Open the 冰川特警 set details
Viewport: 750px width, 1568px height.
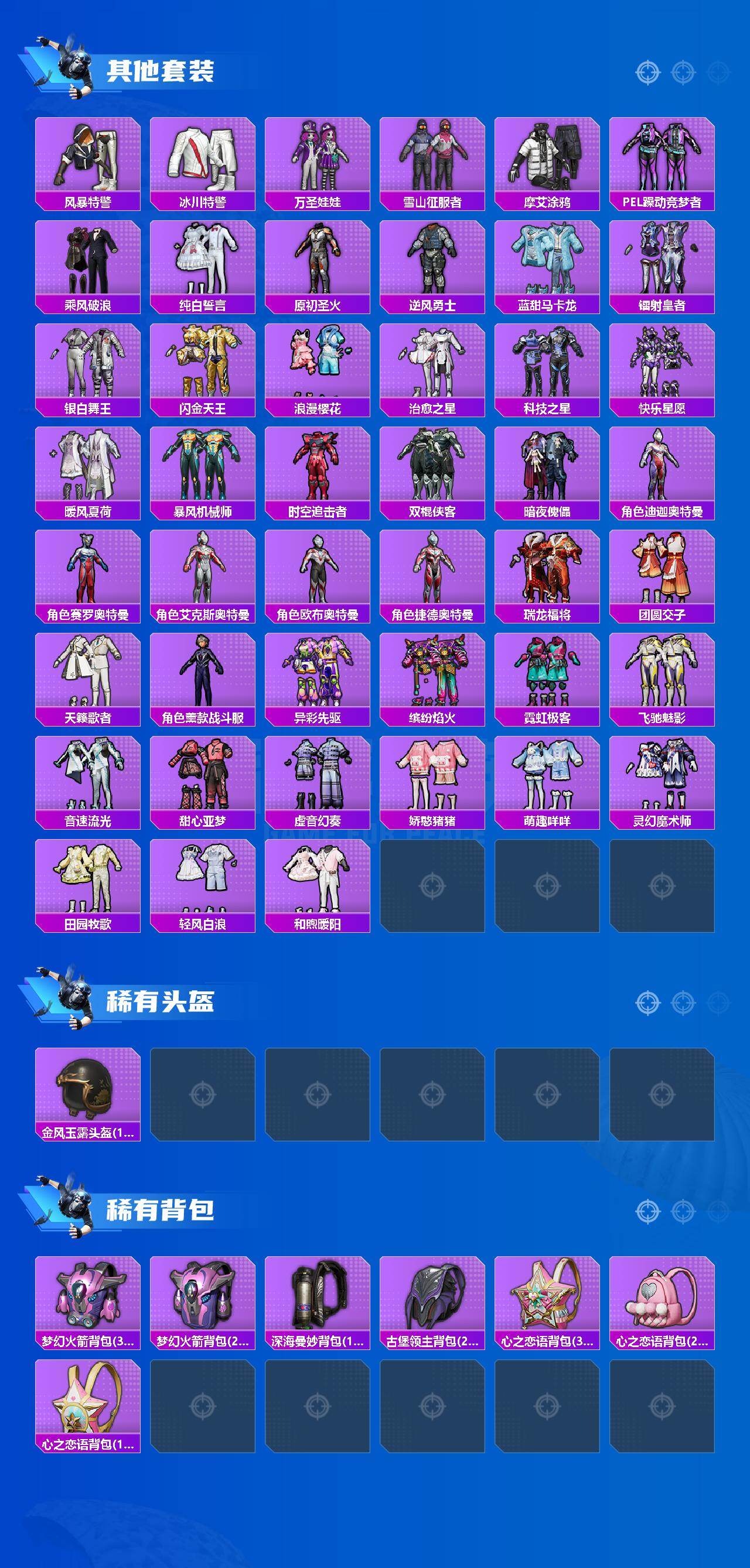[204, 158]
